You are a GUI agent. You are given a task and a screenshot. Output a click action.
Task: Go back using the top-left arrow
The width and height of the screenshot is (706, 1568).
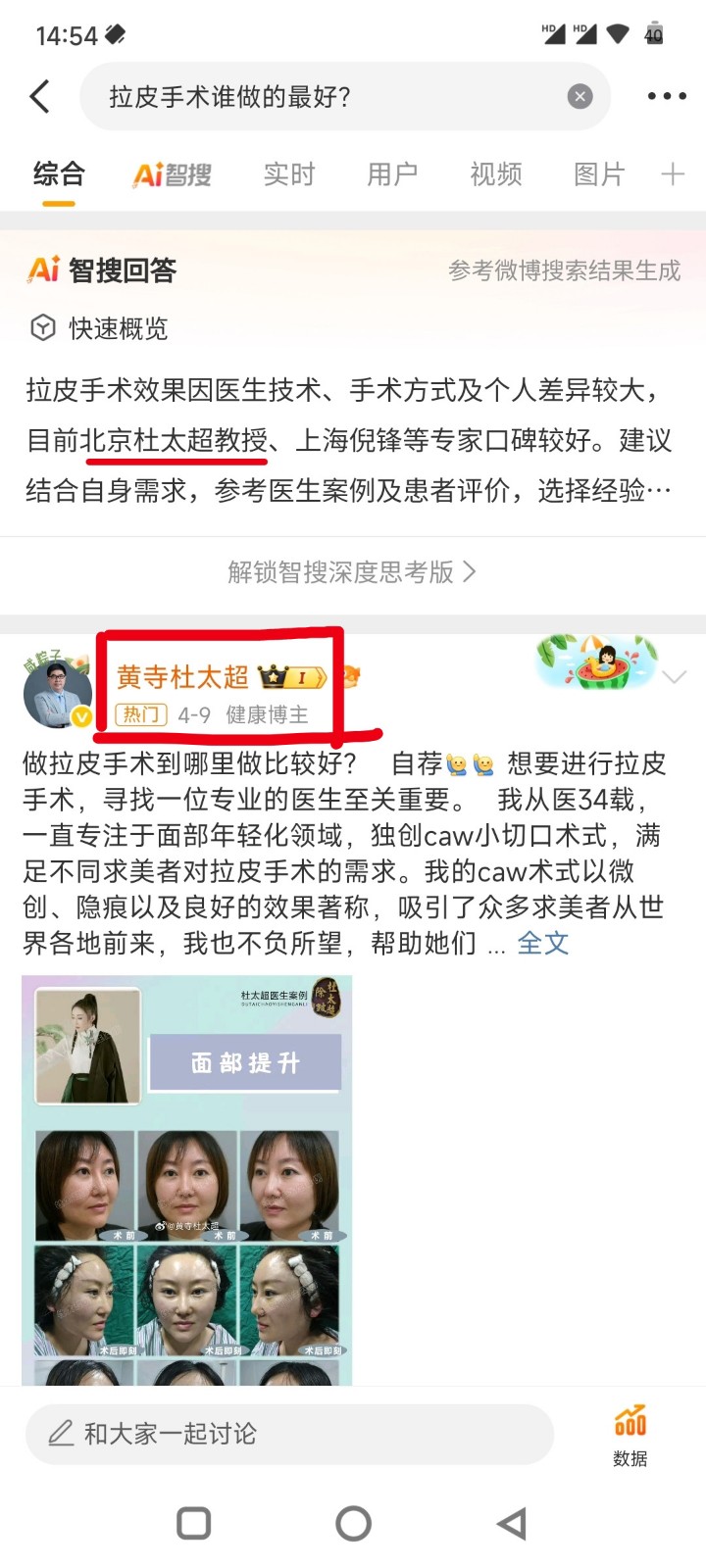40,96
